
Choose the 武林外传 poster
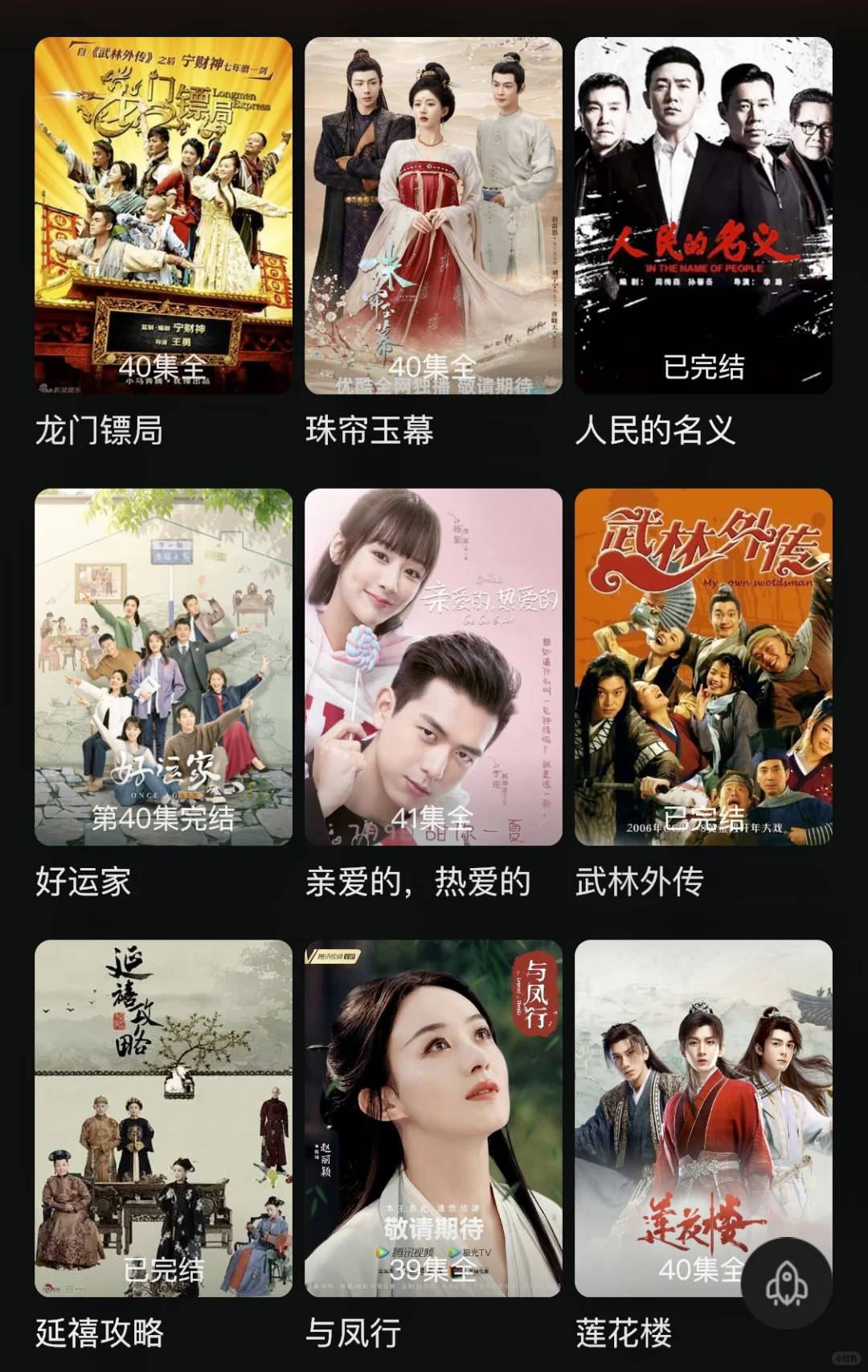coord(703,666)
